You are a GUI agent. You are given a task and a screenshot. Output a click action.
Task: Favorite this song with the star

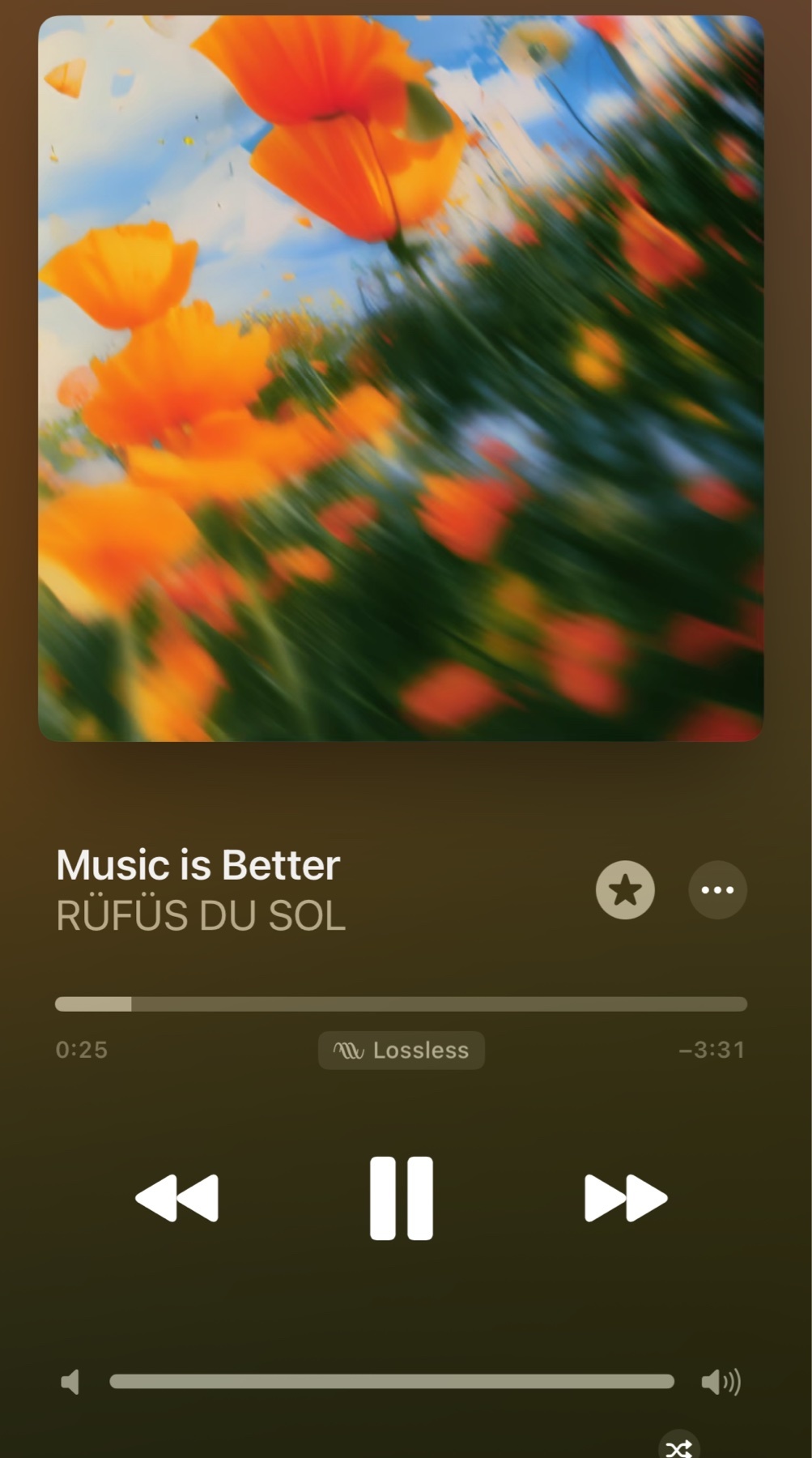click(x=625, y=890)
